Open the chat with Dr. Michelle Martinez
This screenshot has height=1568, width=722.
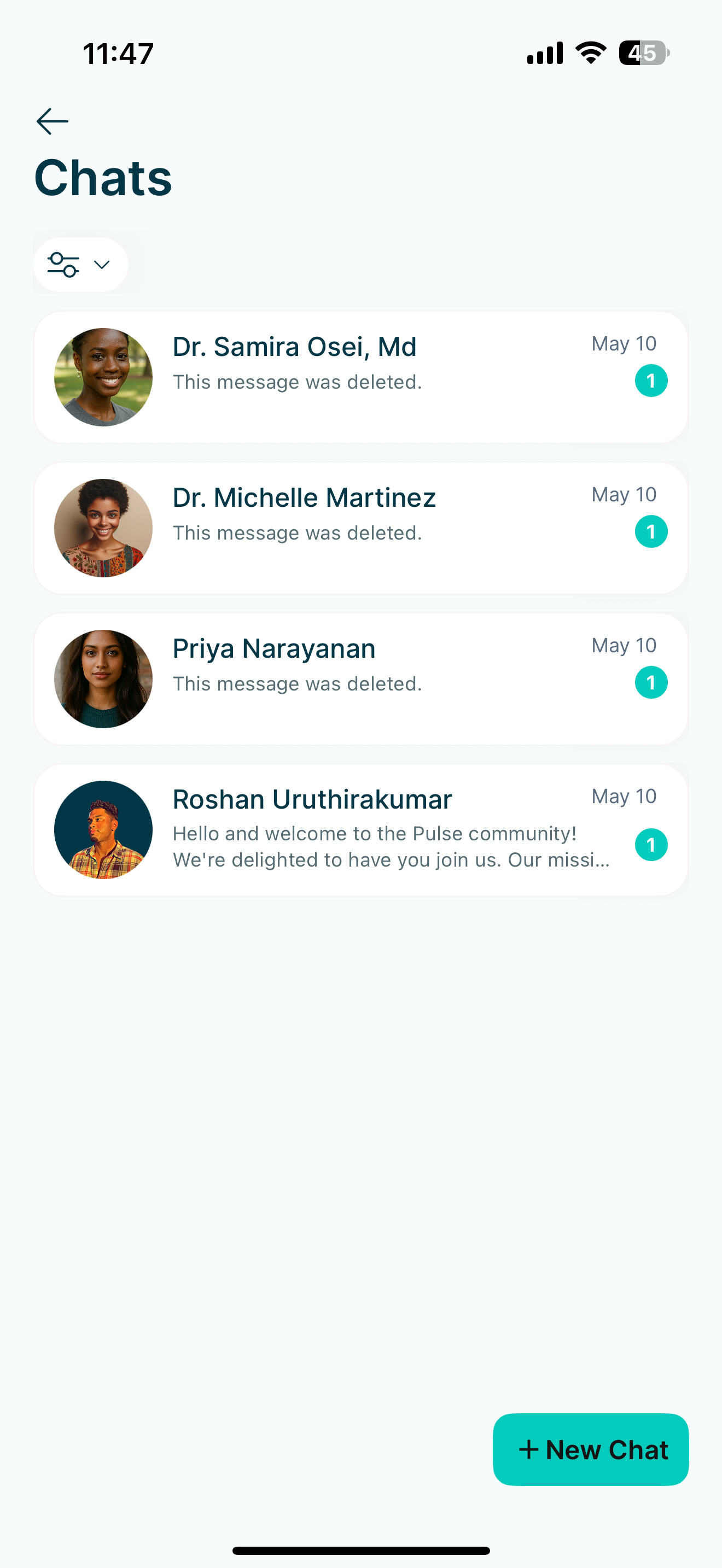(360, 528)
